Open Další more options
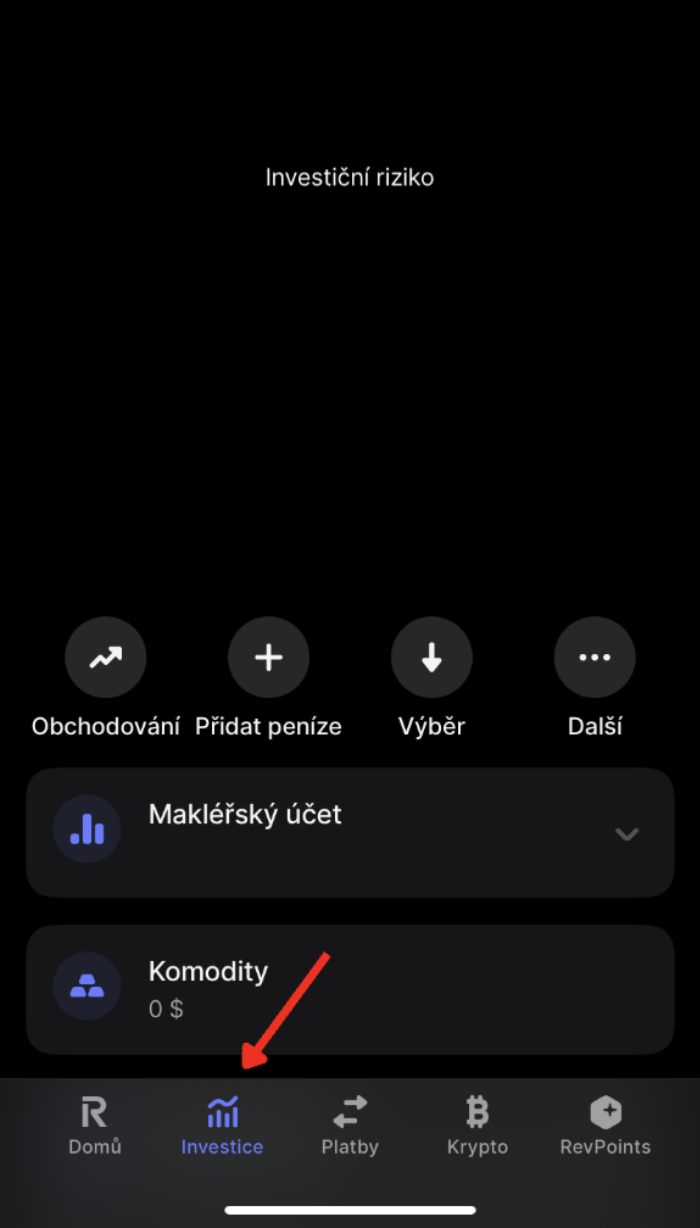The height and width of the screenshot is (1228, 700). [x=594, y=657]
